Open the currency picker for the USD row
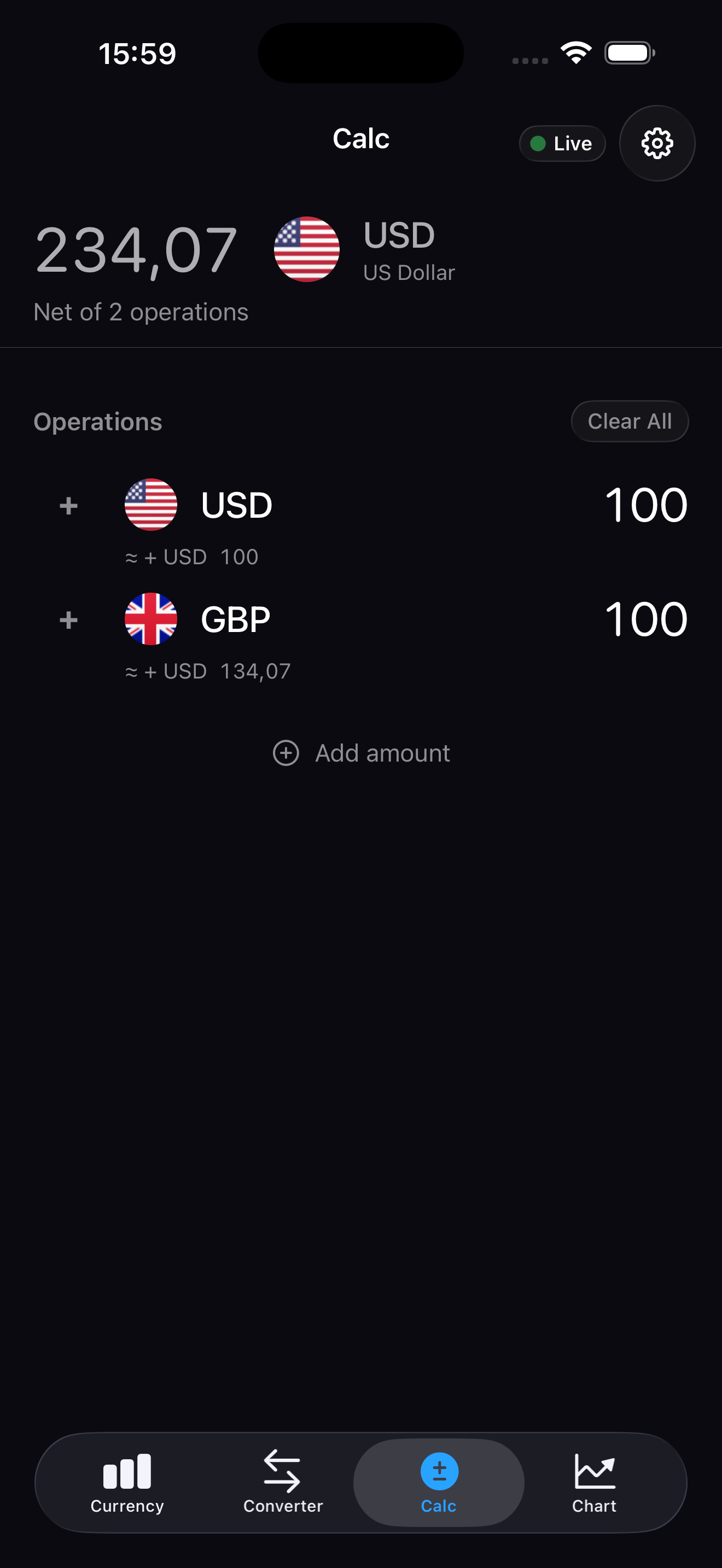 point(236,505)
